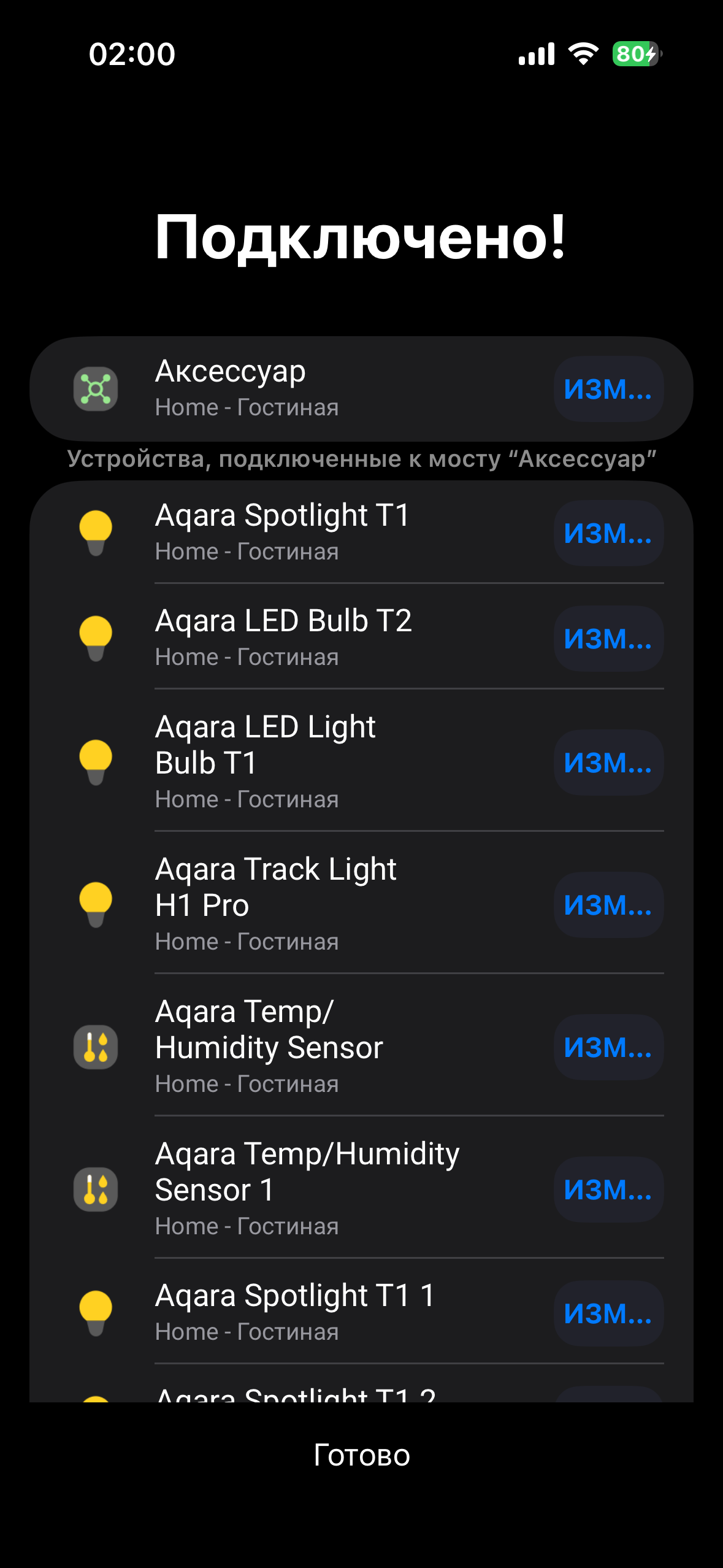Tap Изм… next to Аксессуар bridge
The width and height of the screenshot is (723, 1568).
(608, 389)
